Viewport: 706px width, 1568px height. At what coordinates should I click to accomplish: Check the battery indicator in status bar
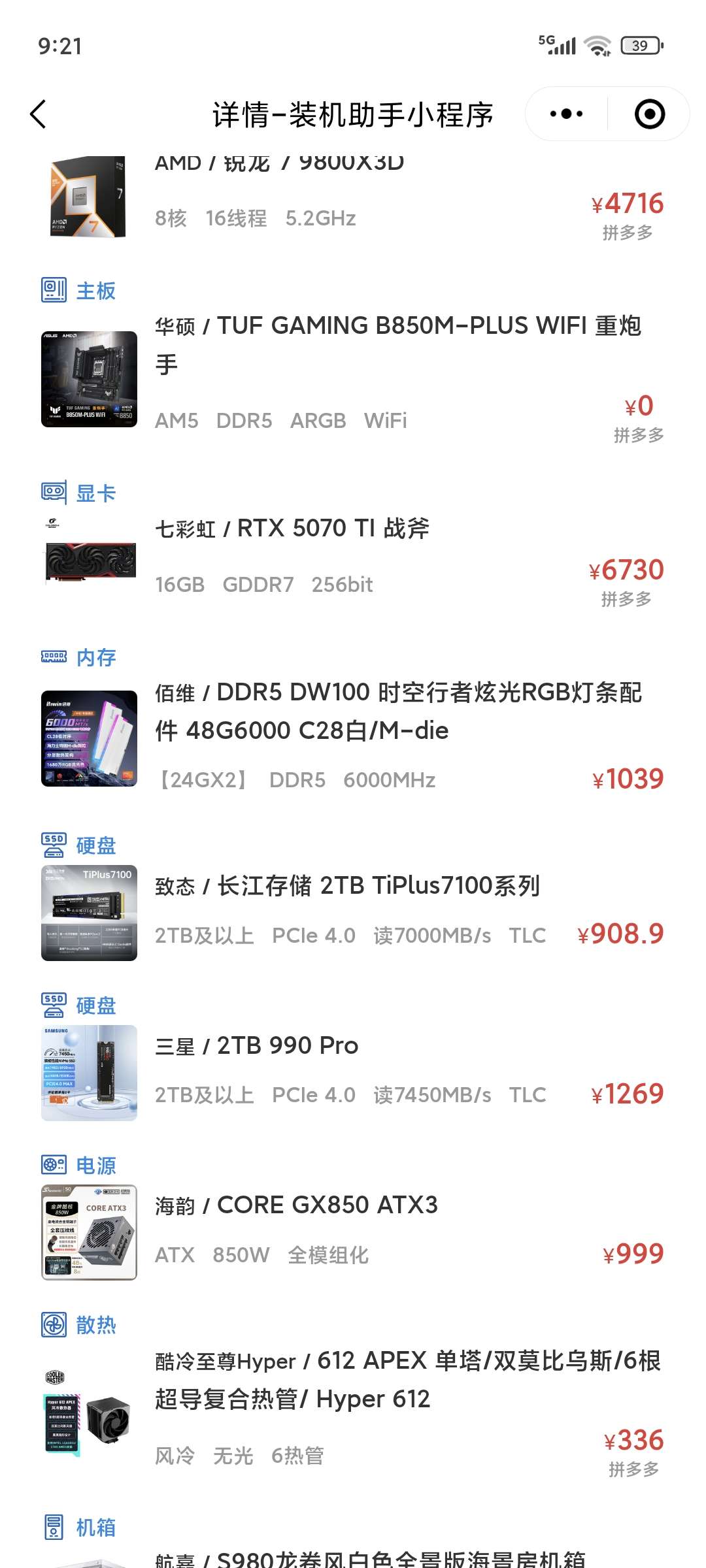tap(639, 44)
